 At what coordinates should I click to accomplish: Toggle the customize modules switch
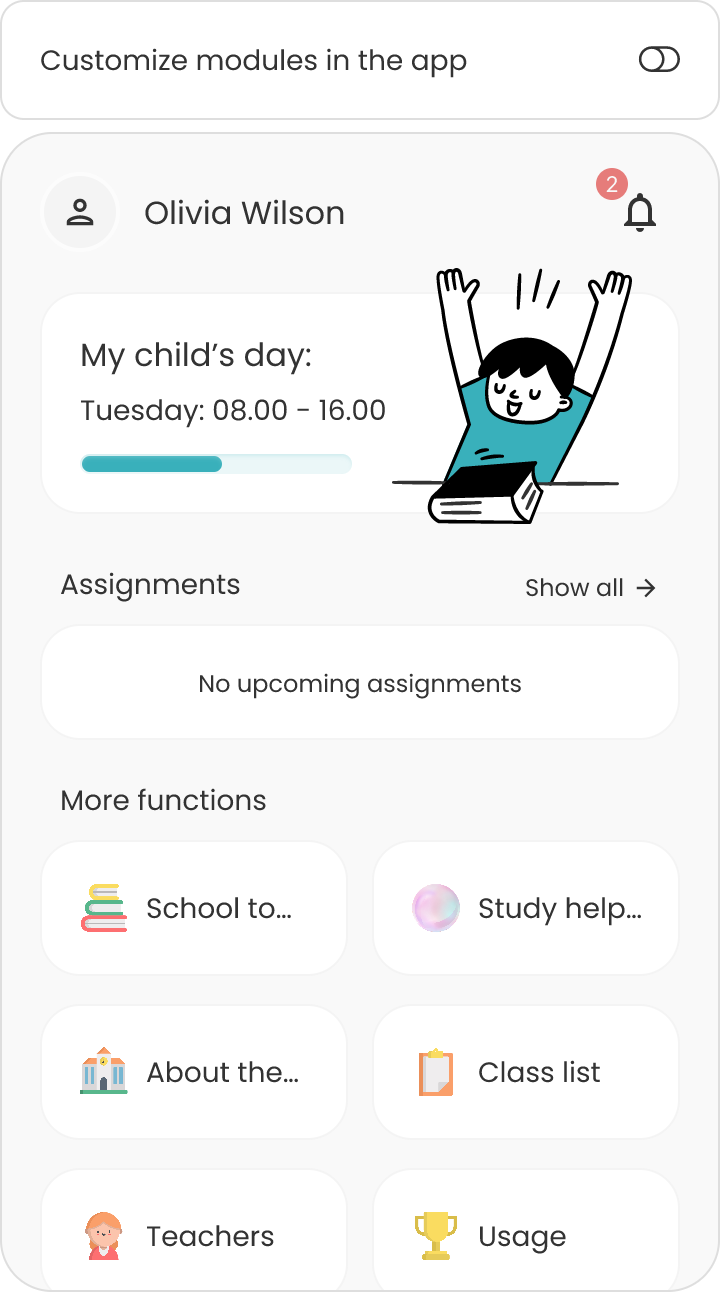pos(659,60)
